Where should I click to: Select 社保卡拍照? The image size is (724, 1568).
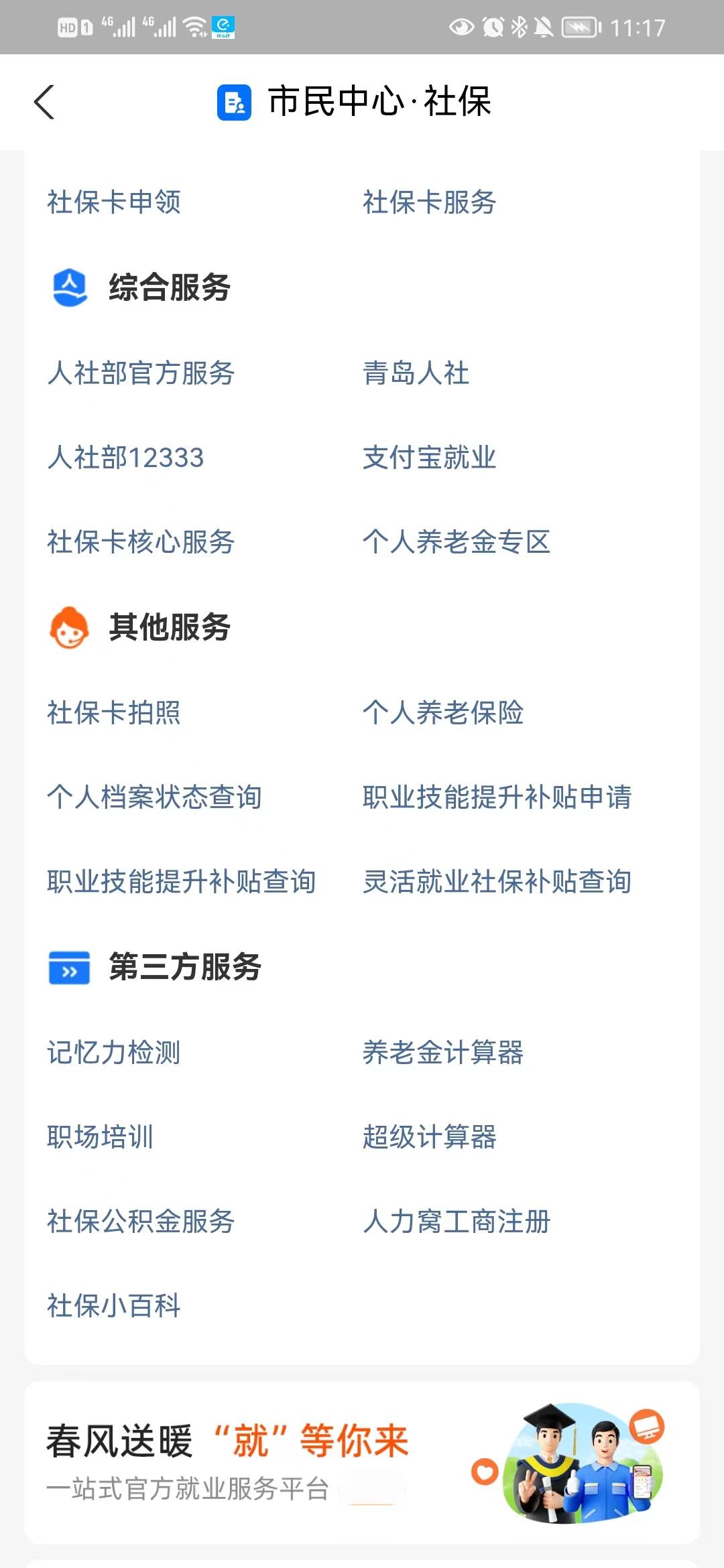click(x=114, y=712)
